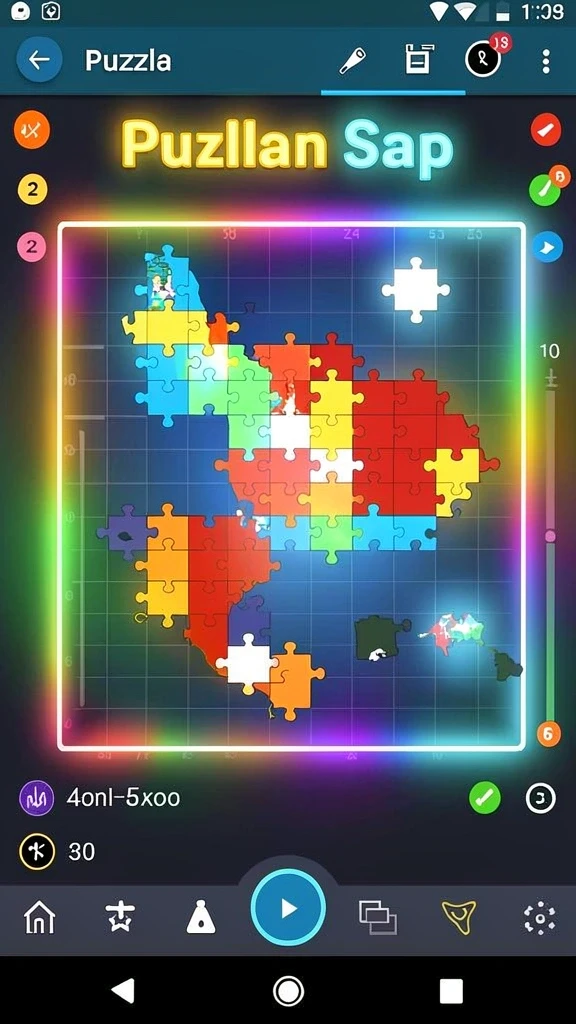Viewport: 576px width, 1024px height.
Task: Open the profile badge with red notification
Action: point(484,59)
